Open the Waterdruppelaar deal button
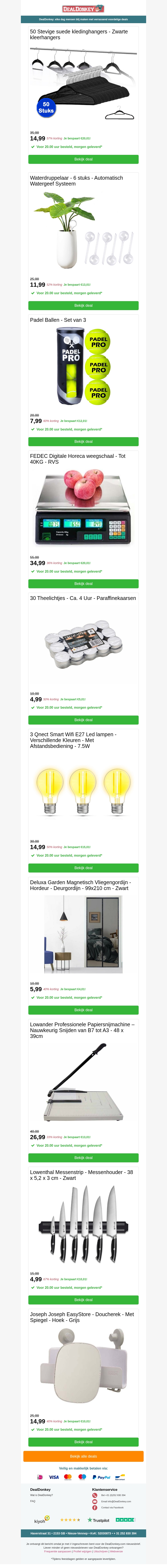The height and width of the screenshot is (1568, 167). 83,306
